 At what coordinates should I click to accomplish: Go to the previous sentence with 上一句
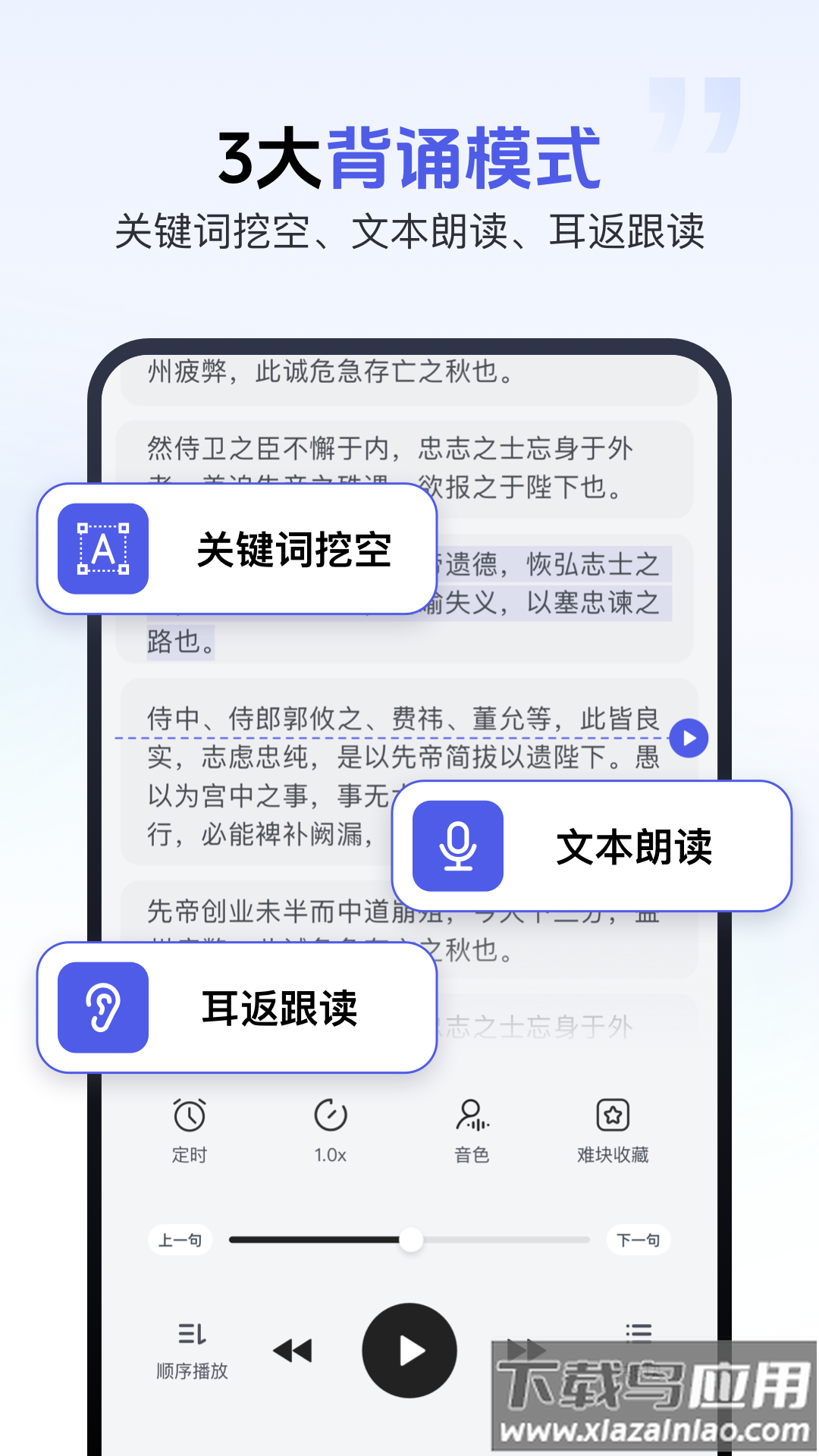point(179,1239)
